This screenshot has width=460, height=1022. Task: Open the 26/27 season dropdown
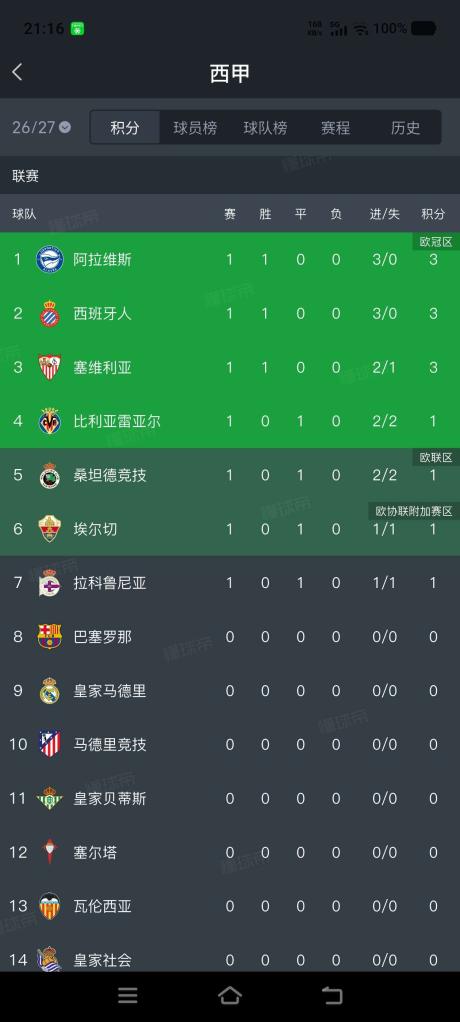pos(42,127)
